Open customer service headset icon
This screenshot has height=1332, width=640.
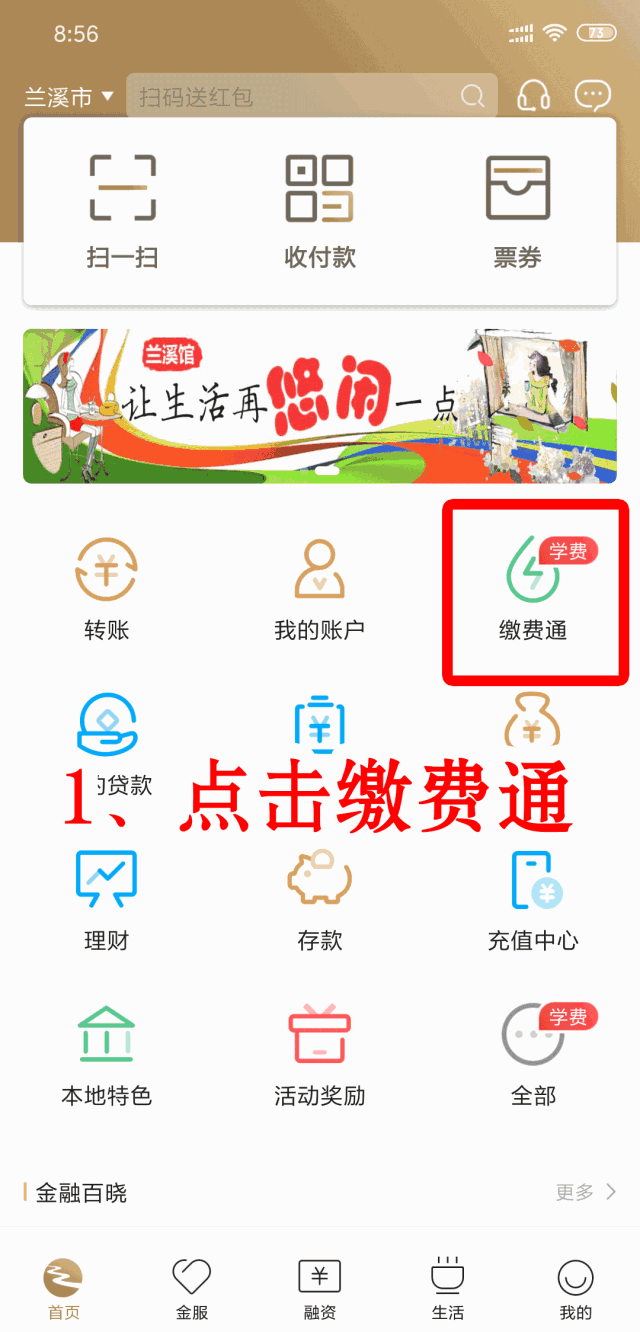[534, 96]
